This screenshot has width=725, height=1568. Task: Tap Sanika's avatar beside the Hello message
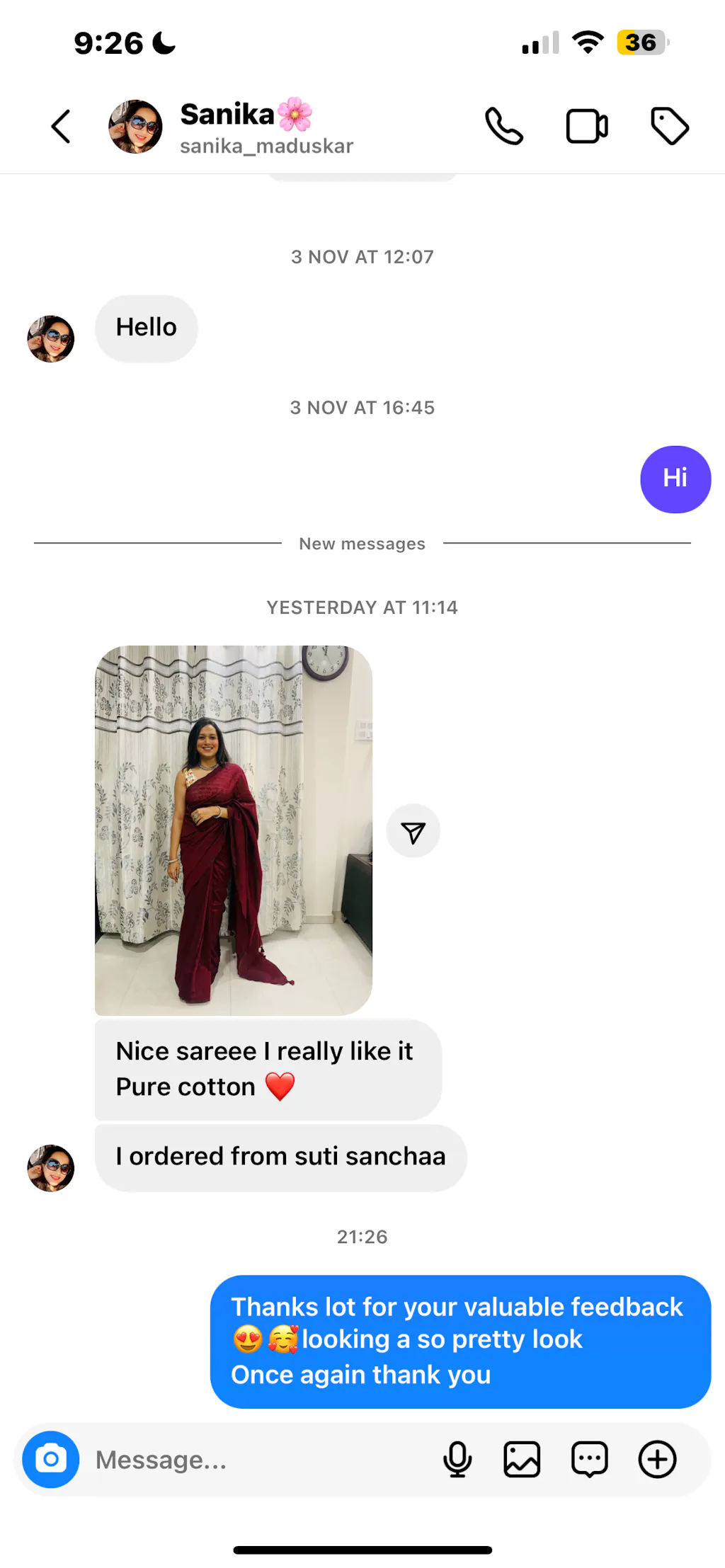pyautogui.click(x=51, y=338)
